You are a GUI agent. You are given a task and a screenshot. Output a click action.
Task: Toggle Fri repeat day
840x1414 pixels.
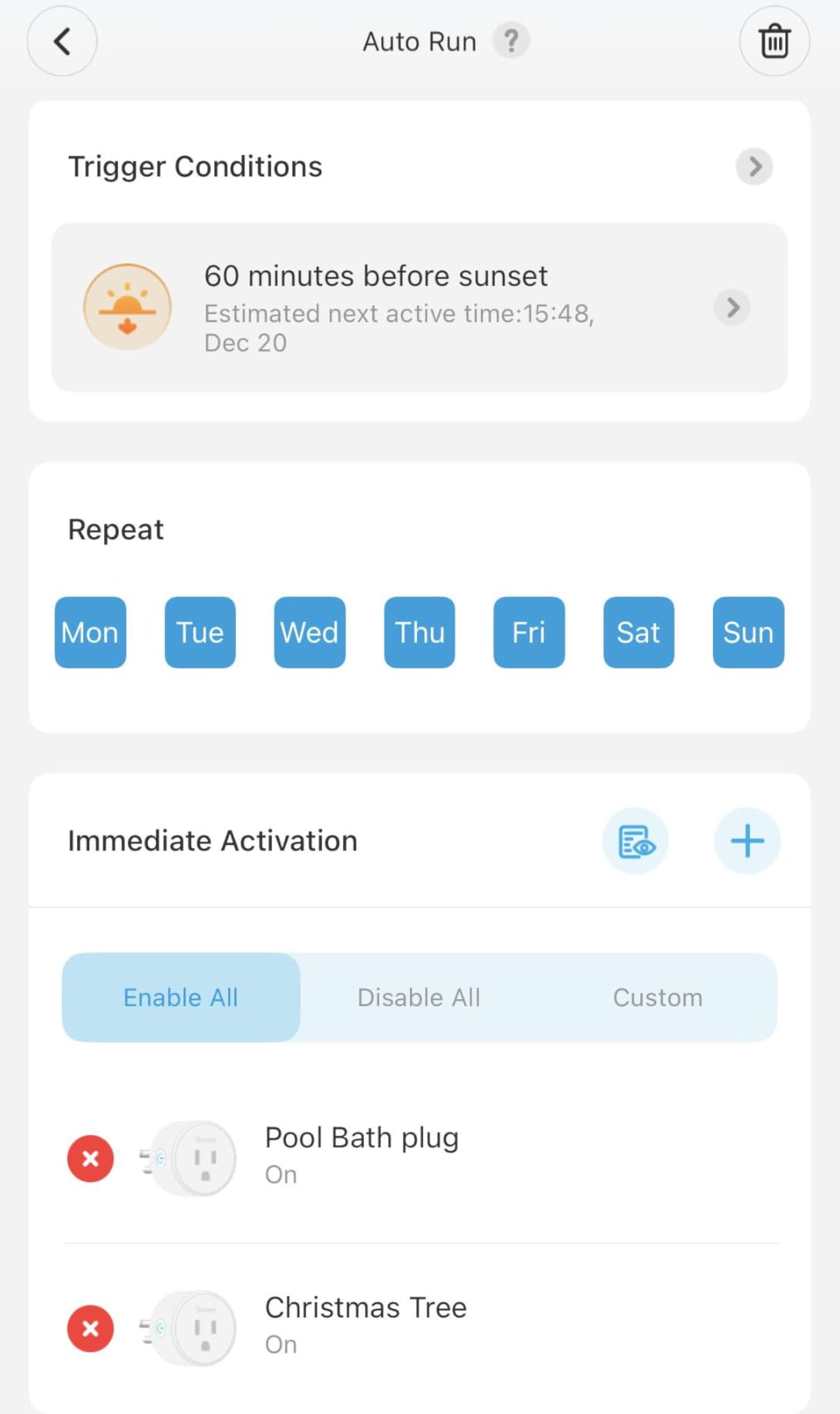[x=529, y=632]
